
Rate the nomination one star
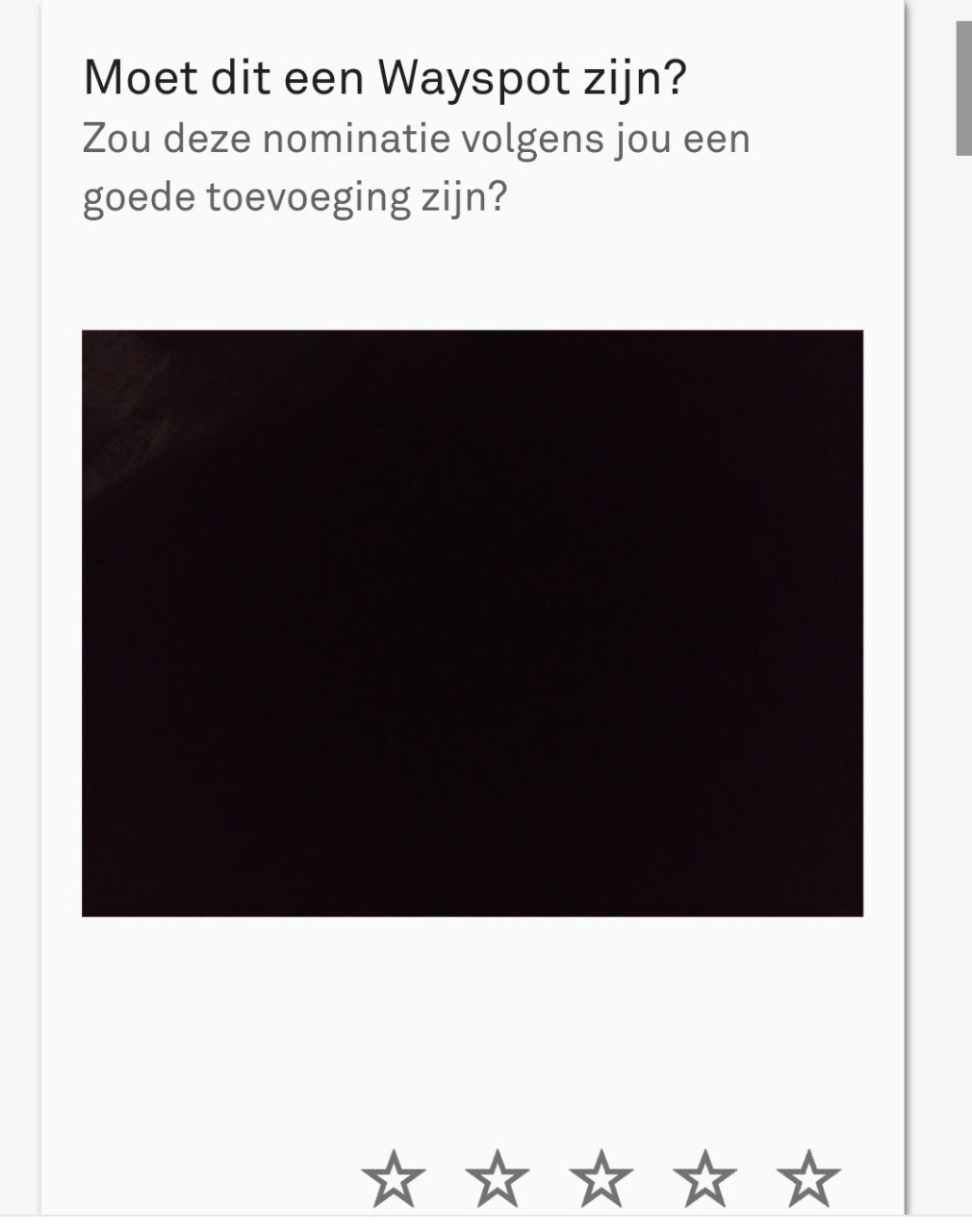394,1178
